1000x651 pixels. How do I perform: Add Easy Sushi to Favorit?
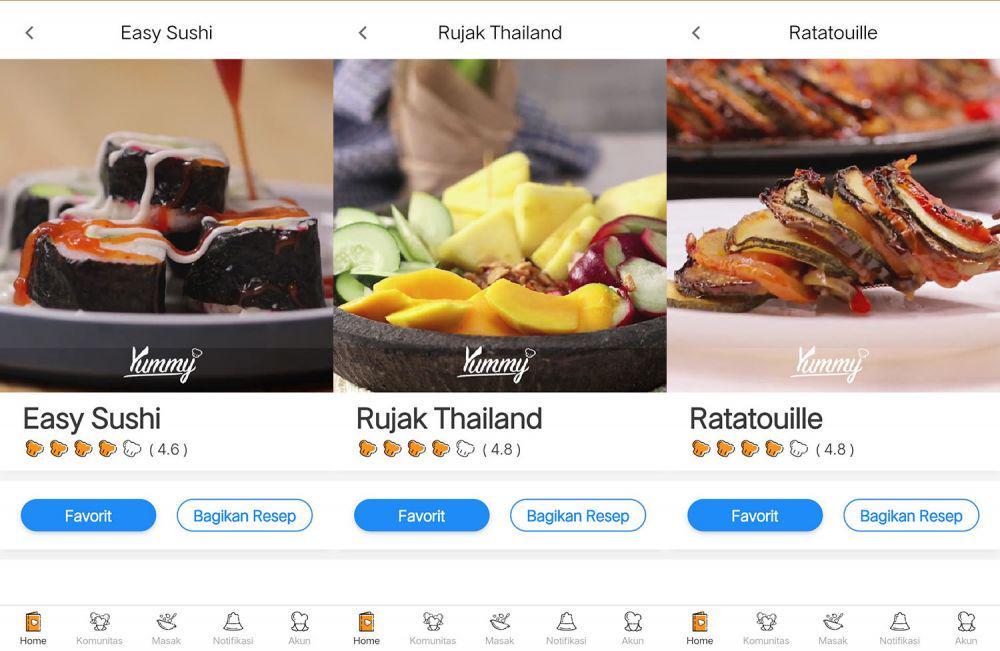[88, 516]
